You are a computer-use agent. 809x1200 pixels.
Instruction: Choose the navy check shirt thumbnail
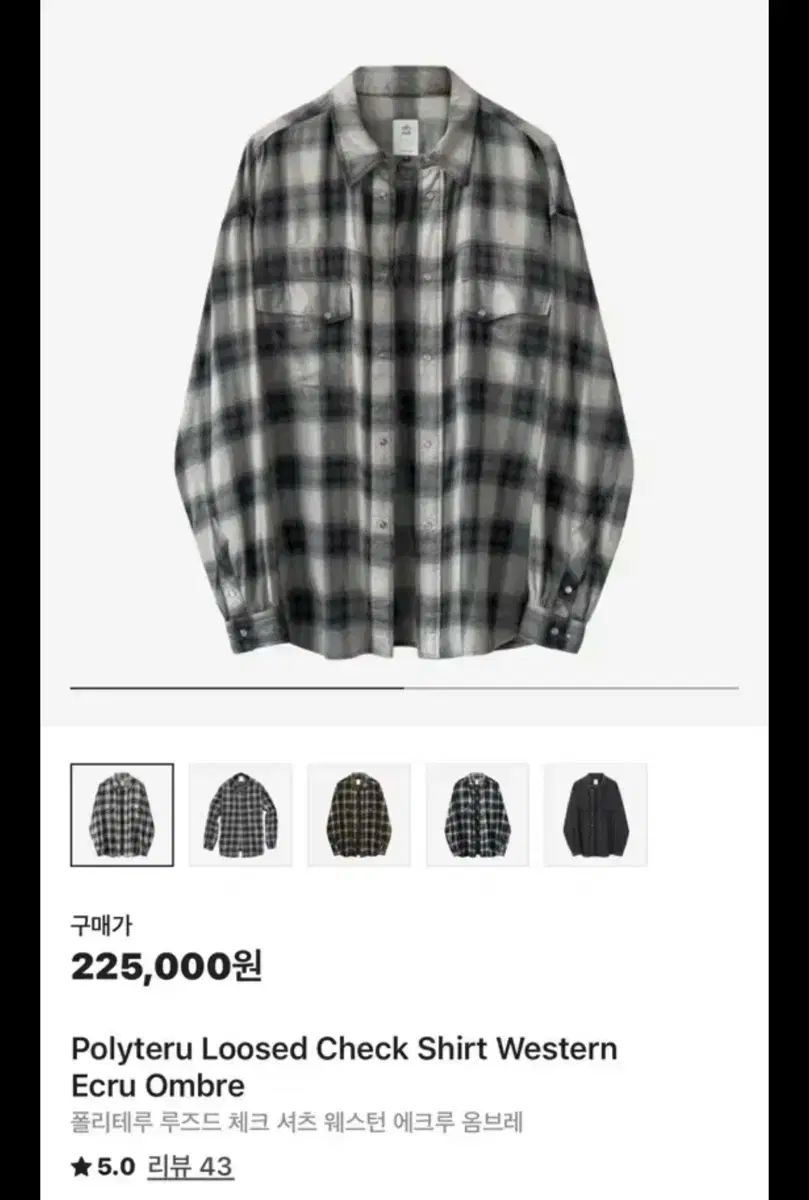point(477,814)
